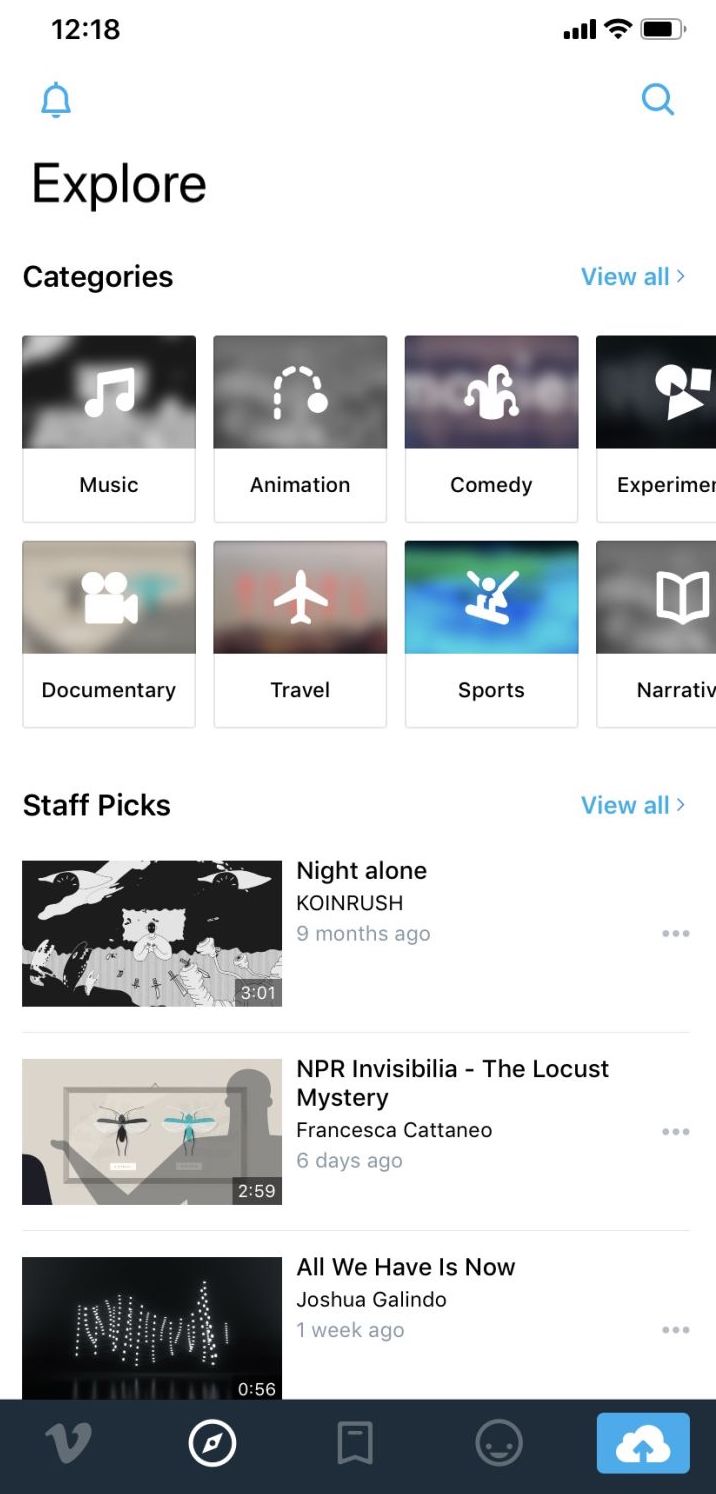The width and height of the screenshot is (716, 1494).
Task: Play NPR Invisibilia - The Locust Mystery
Action: coord(152,1131)
